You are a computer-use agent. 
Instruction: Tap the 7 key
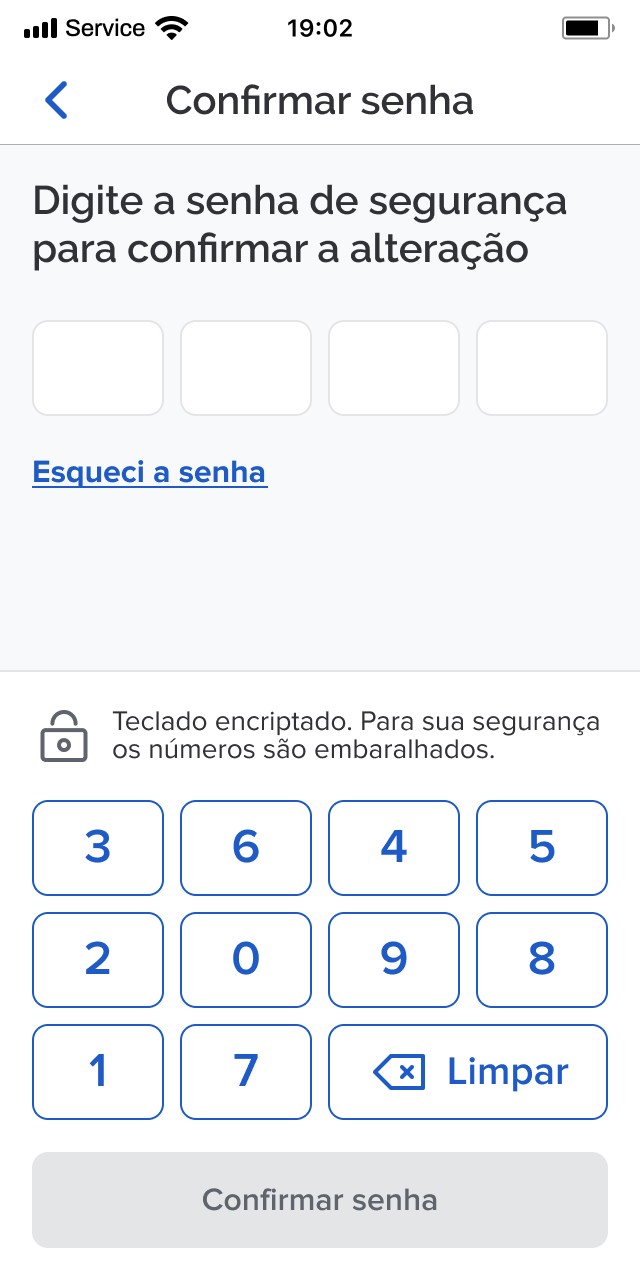[246, 1072]
